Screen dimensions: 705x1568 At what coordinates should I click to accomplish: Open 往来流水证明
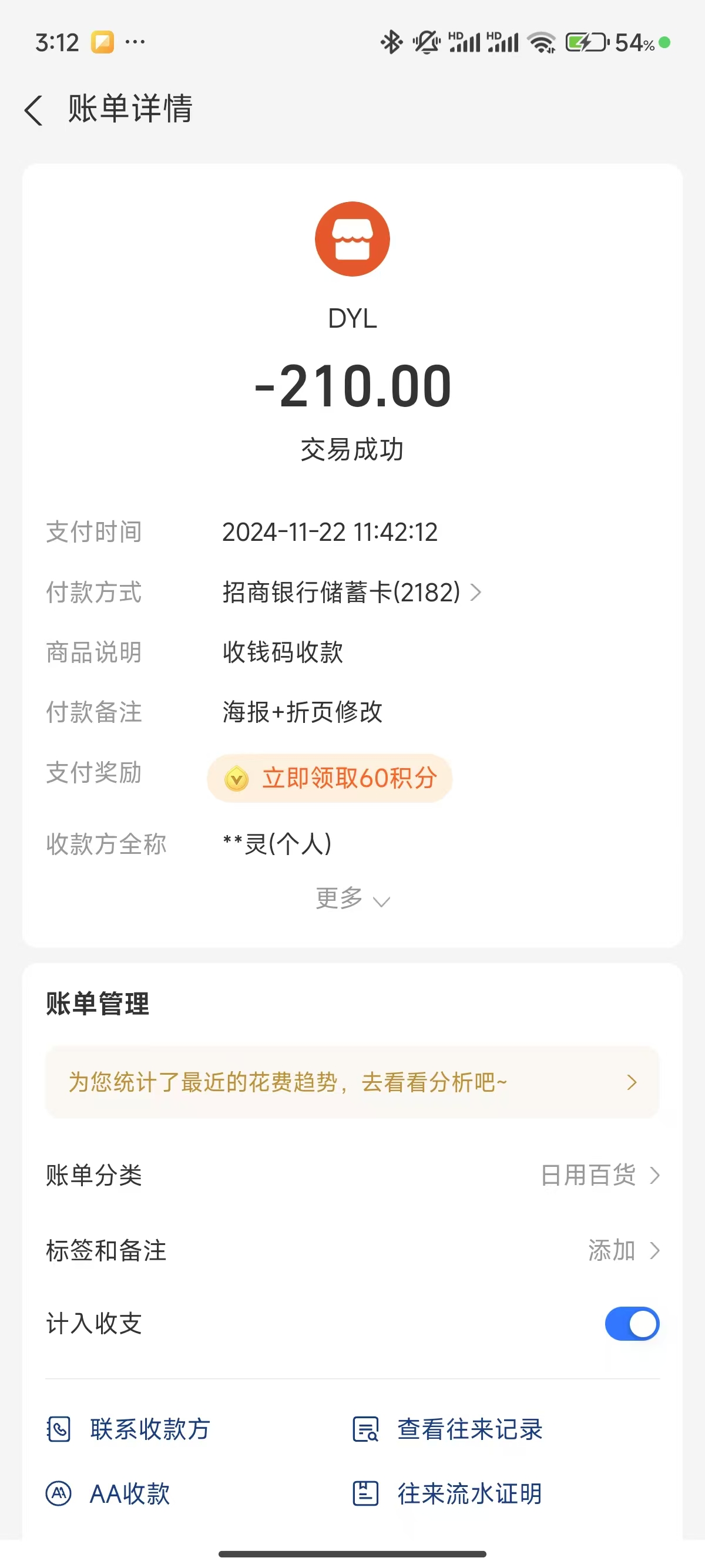(448, 1494)
